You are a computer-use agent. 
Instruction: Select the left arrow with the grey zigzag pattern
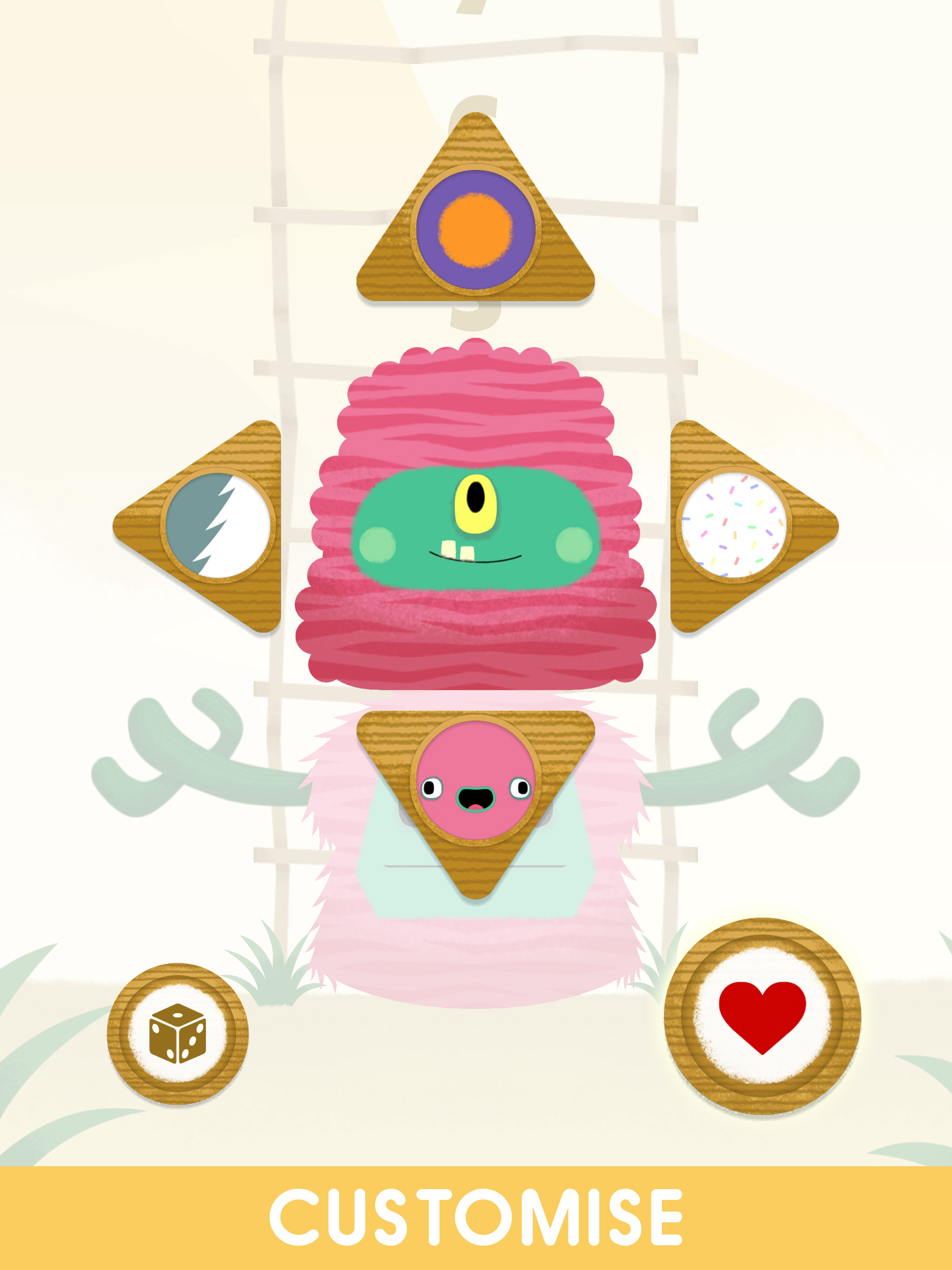tap(217, 525)
